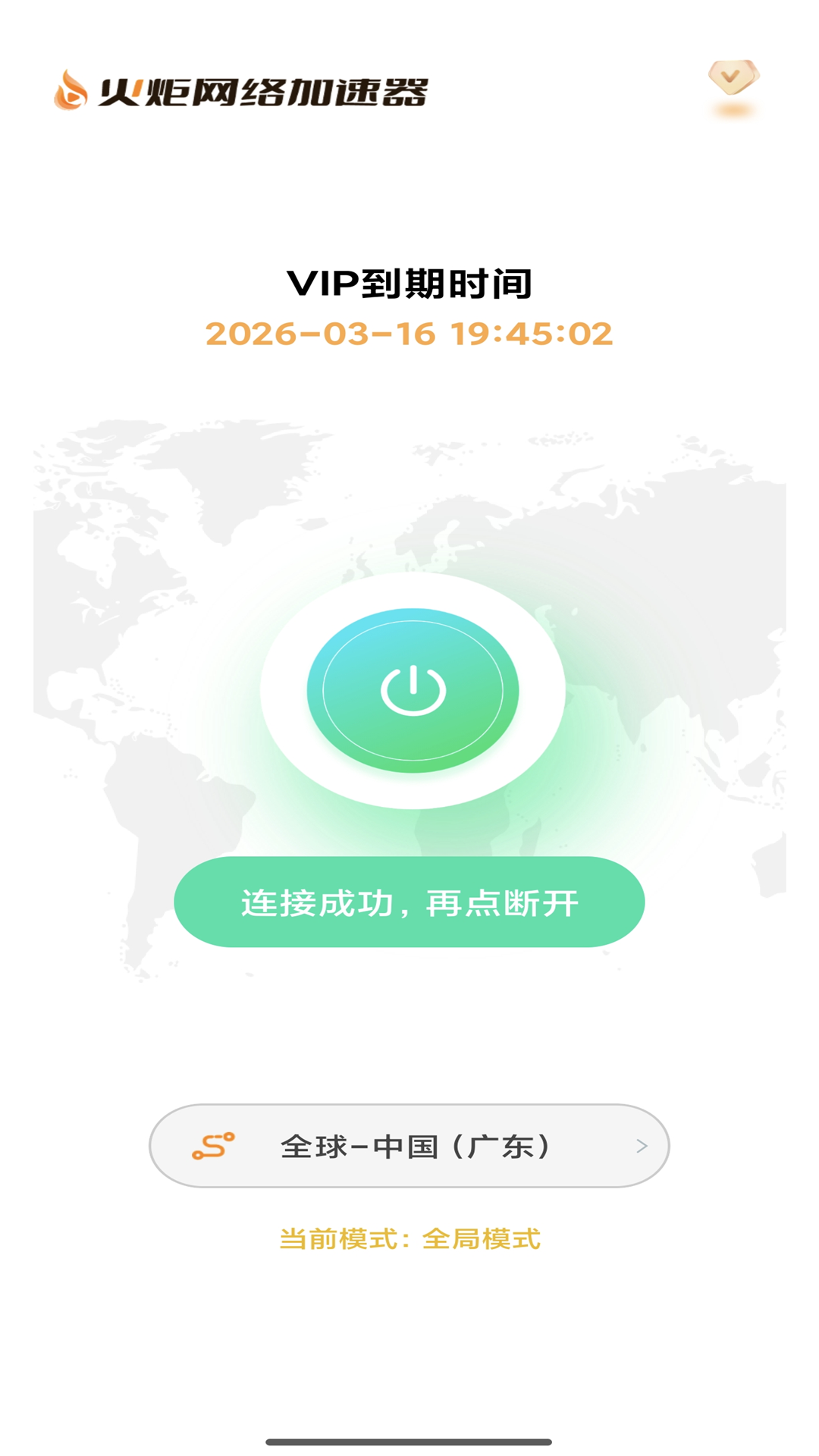Select the VIP到期时间 heading
819x1456 pixels.
point(409,281)
